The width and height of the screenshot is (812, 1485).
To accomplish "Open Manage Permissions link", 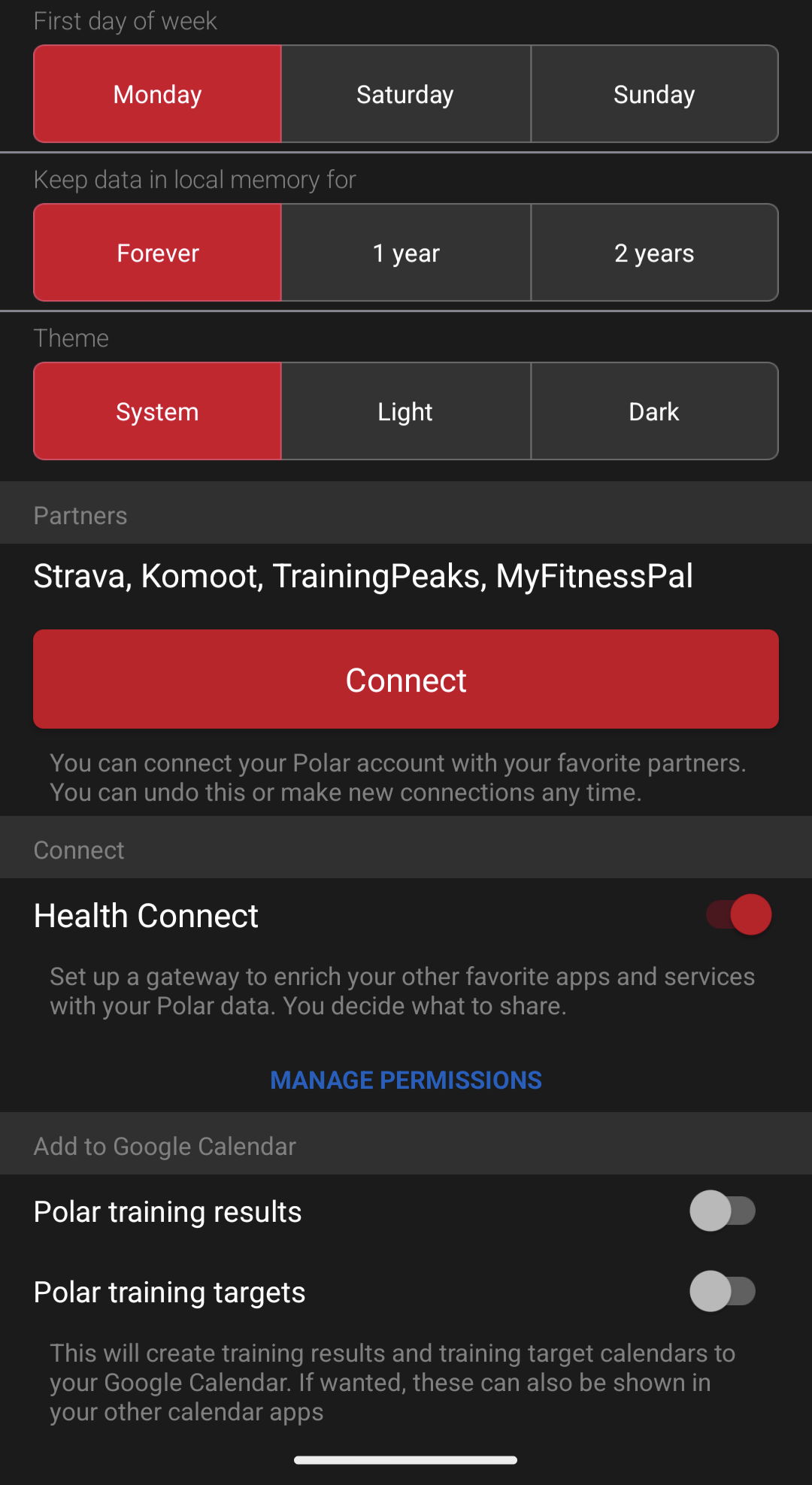I will point(406,1080).
